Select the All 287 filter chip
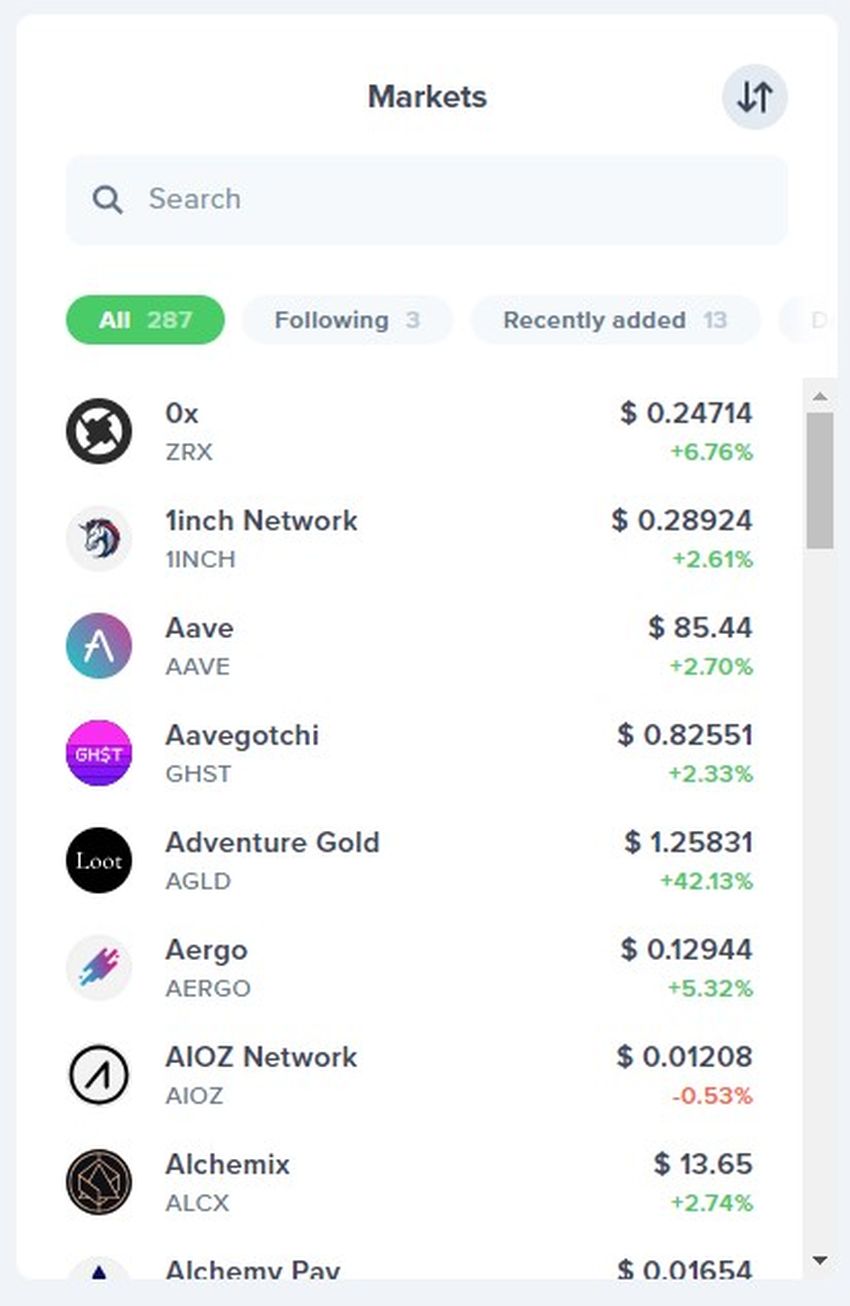Viewport: 850px width, 1306px height. pos(145,320)
